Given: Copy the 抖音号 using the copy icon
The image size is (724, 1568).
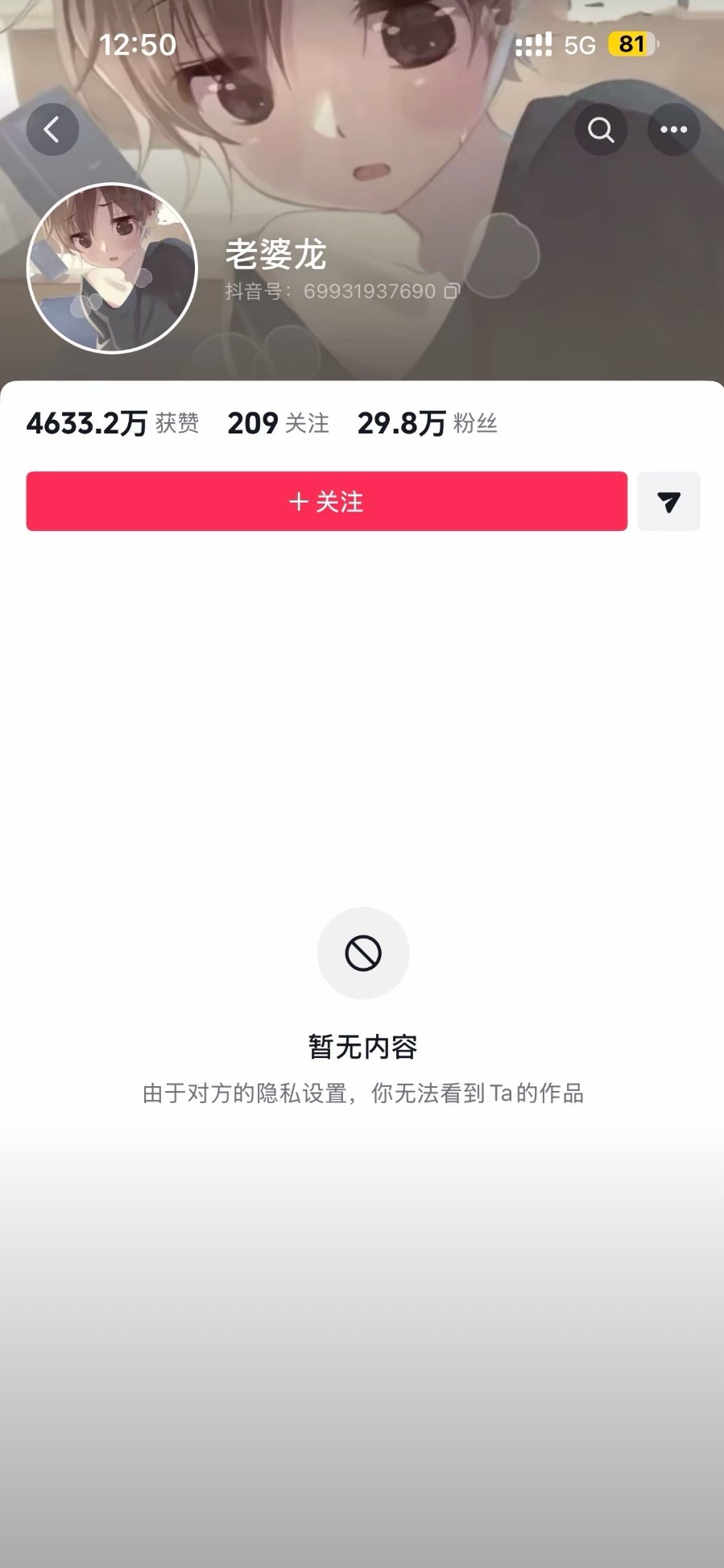Looking at the screenshot, I should pyautogui.click(x=451, y=292).
